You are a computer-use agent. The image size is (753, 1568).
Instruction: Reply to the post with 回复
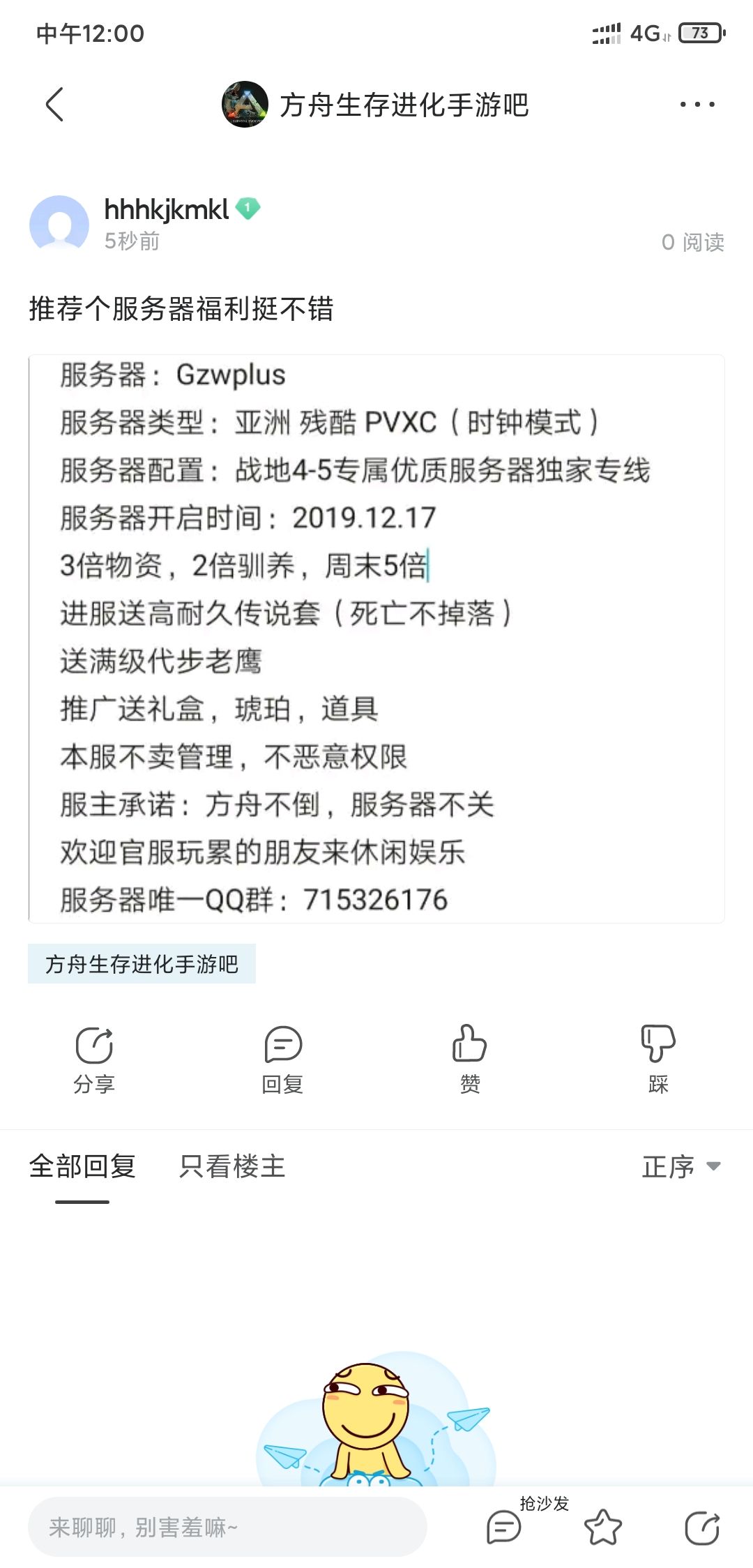282,1059
